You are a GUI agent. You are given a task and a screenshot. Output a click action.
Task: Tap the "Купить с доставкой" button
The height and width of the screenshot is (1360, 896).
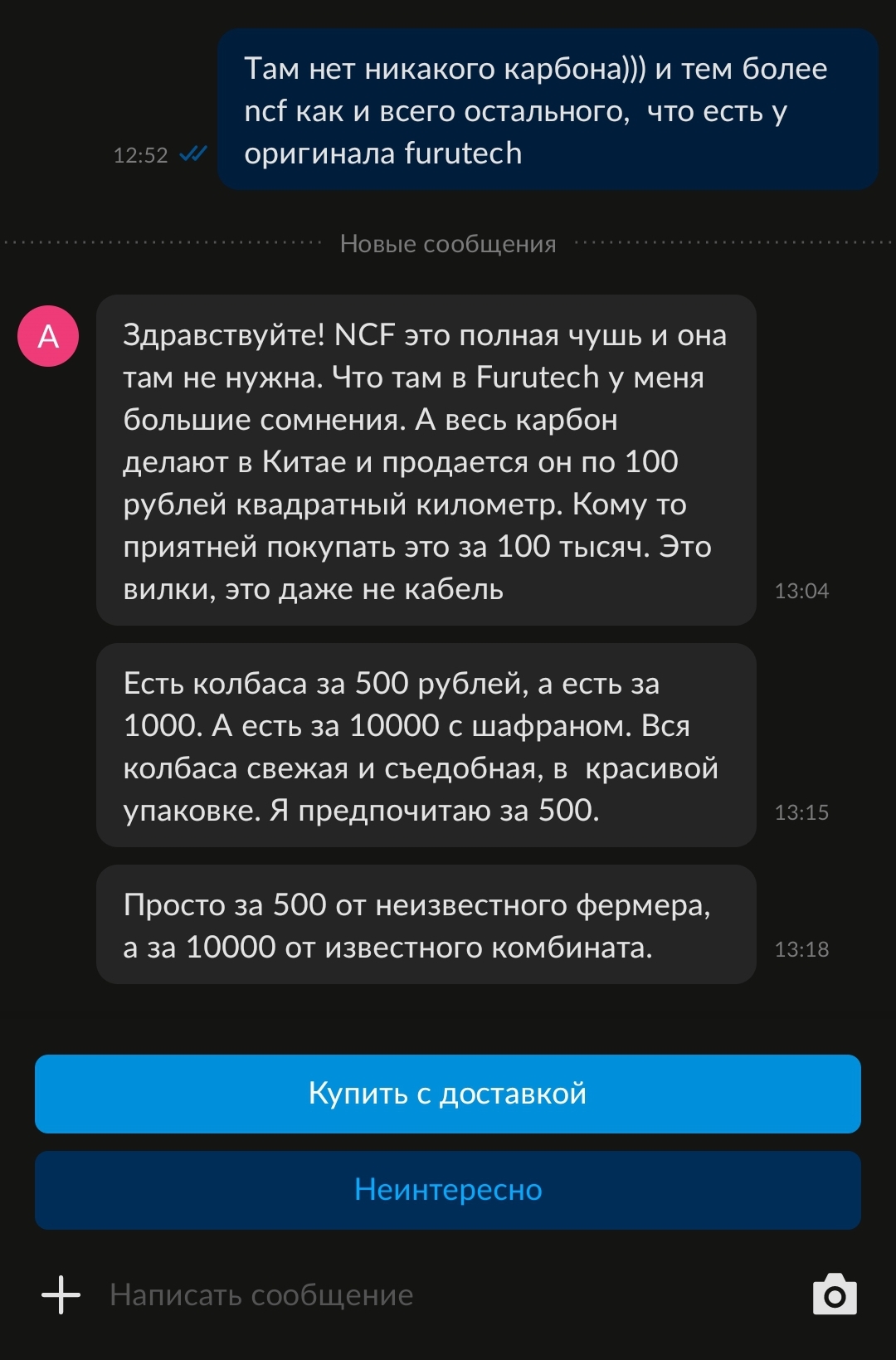447,1094
